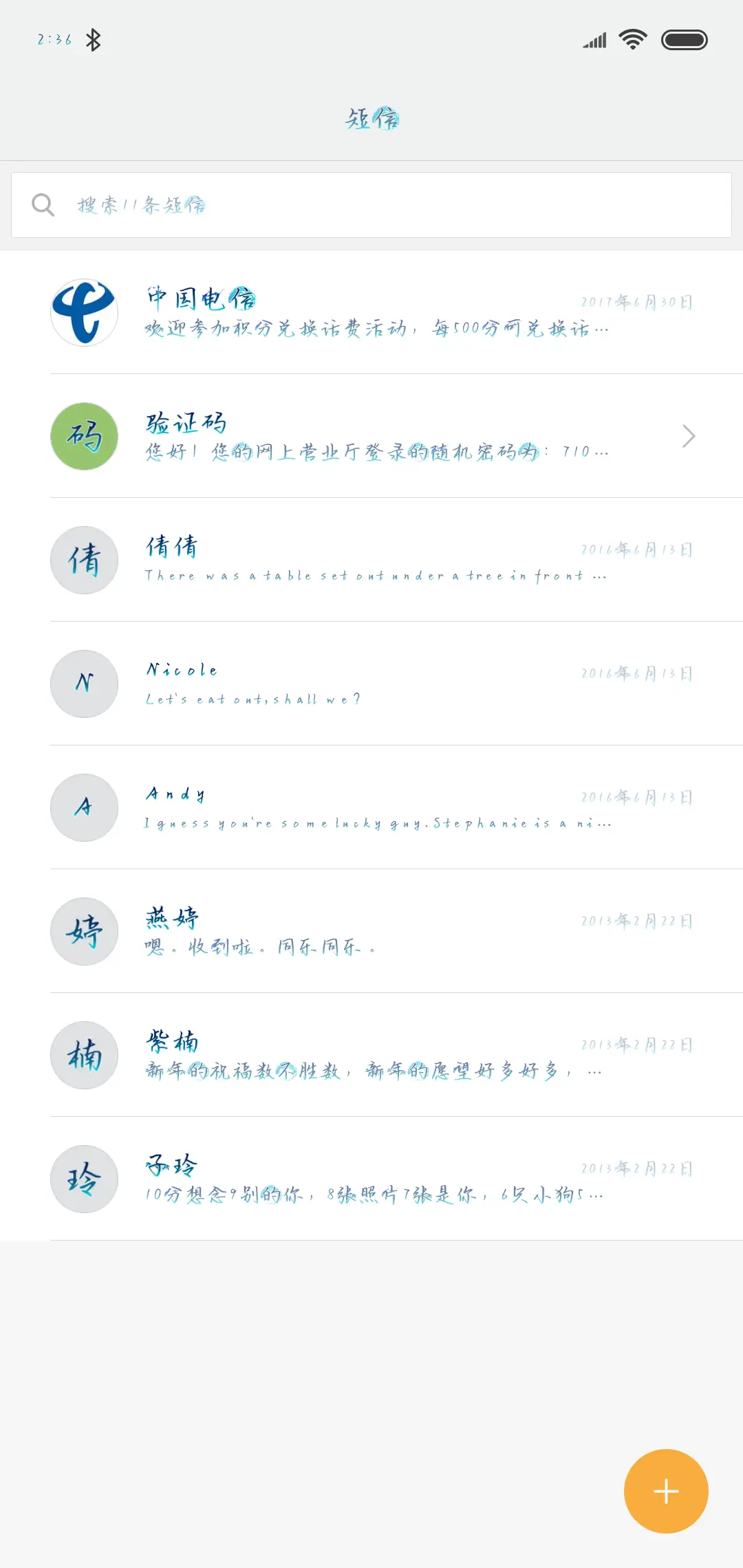This screenshot has height=1568, width=743.
Task: Tap Andy's circular avatar
Action: point(84,807)
